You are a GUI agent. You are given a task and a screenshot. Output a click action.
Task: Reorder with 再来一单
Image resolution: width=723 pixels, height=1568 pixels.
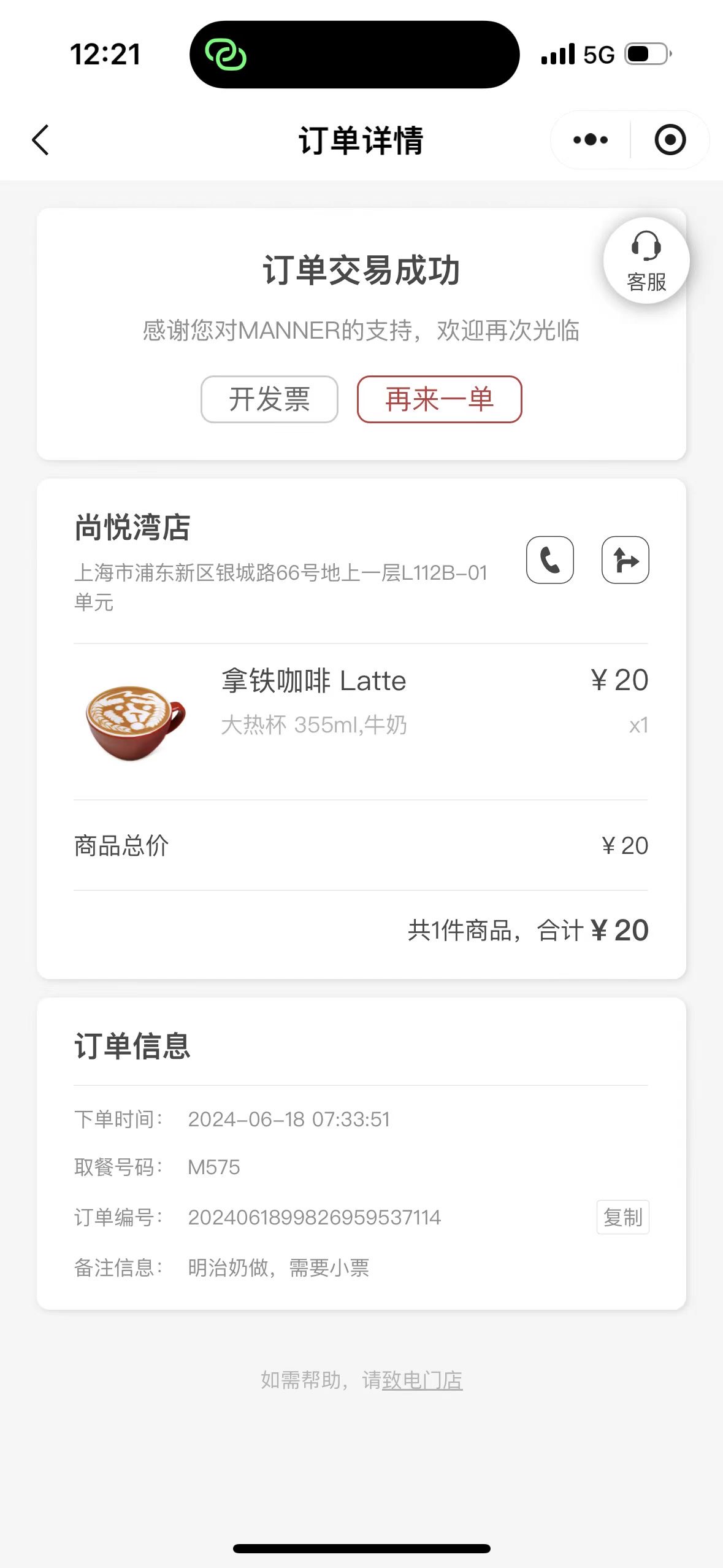pyautogui.click(x=439, y=399)
